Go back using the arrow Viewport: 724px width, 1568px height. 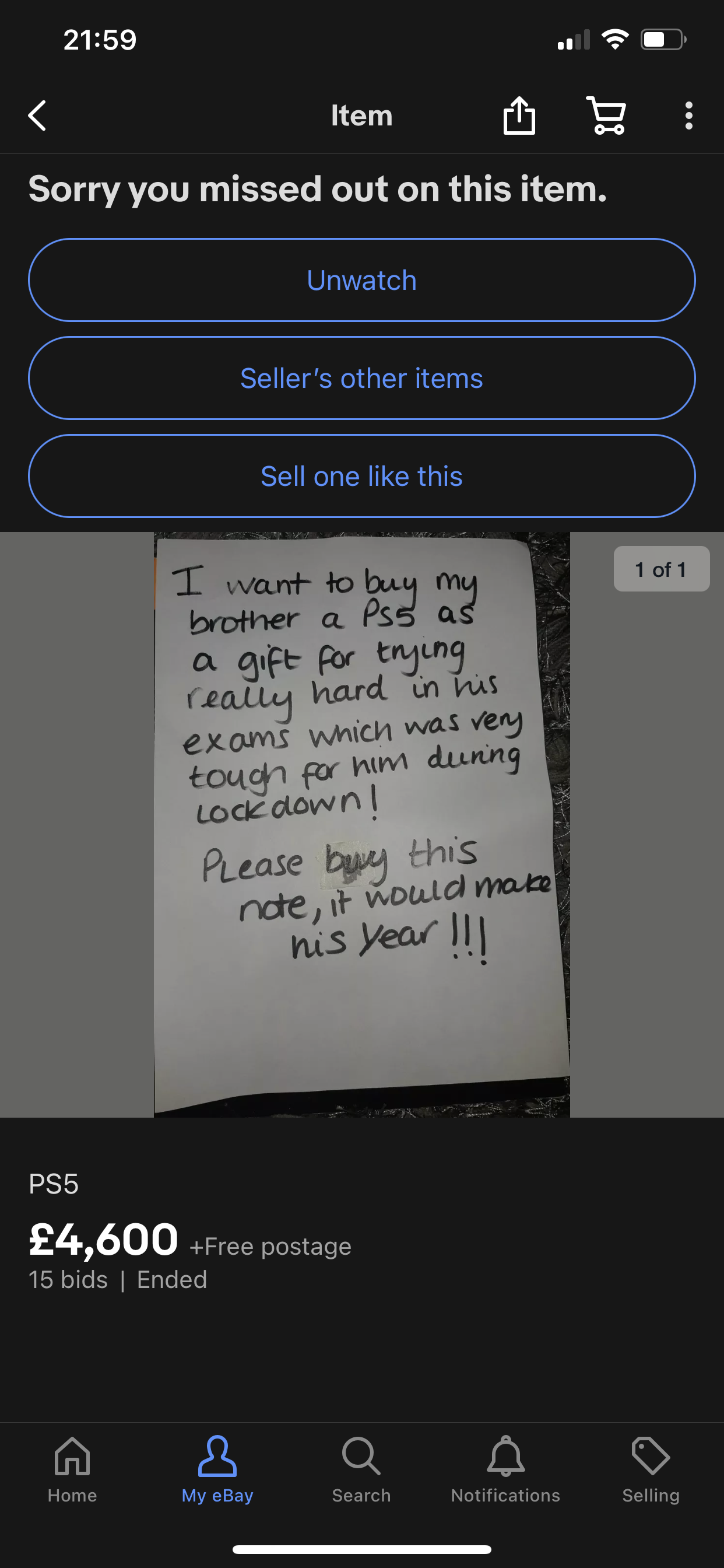click(38, 116)
